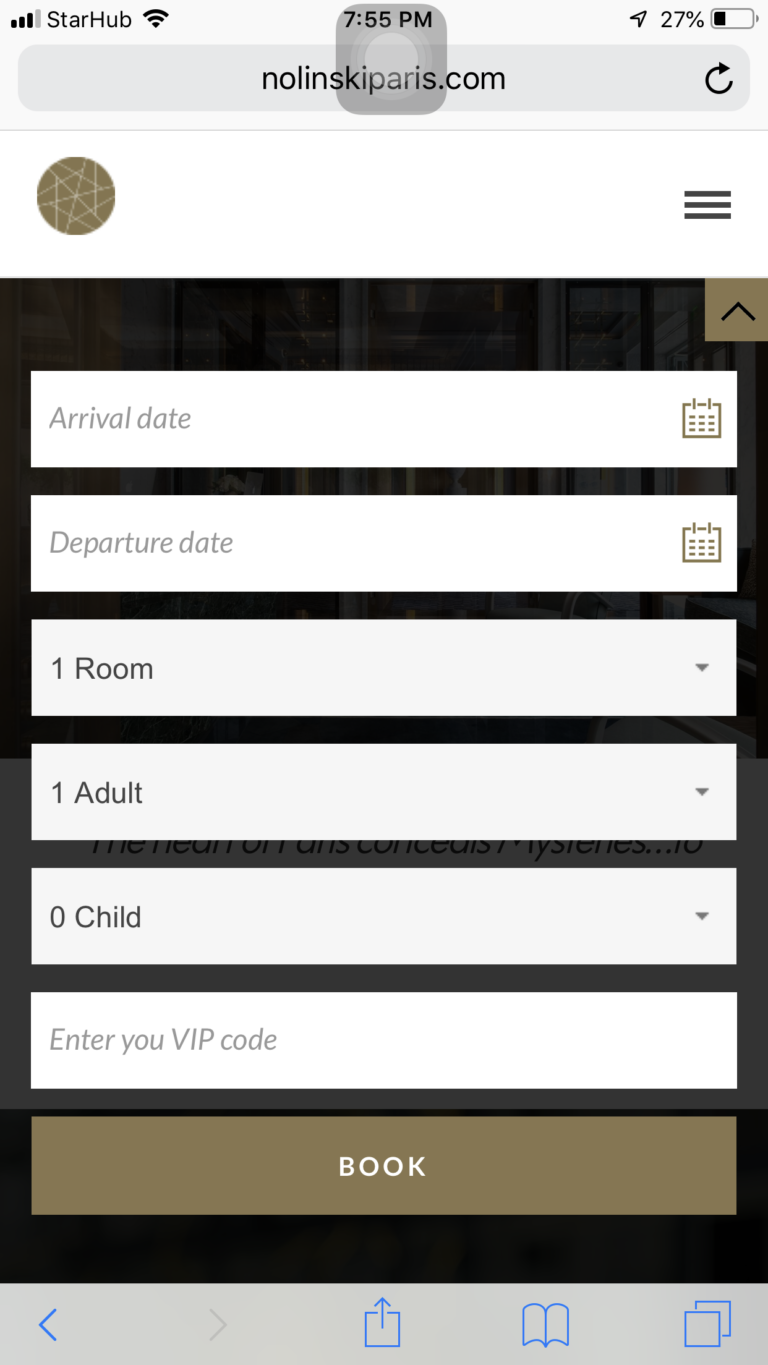Viewport: 768px width, 1365px height.
Task: Reload the page in Safari
Action: [718, 79]
